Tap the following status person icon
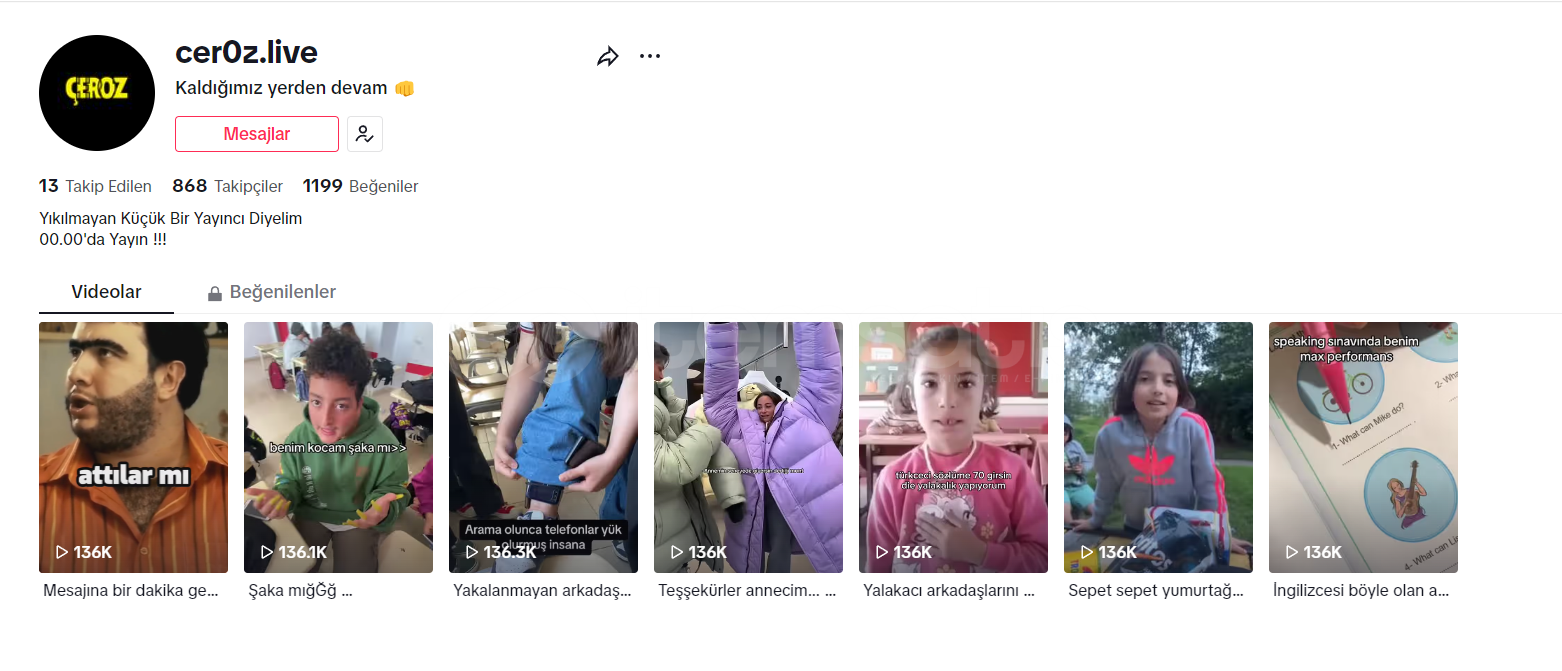The image size is (1562, 671). click(x=365, y=134)
